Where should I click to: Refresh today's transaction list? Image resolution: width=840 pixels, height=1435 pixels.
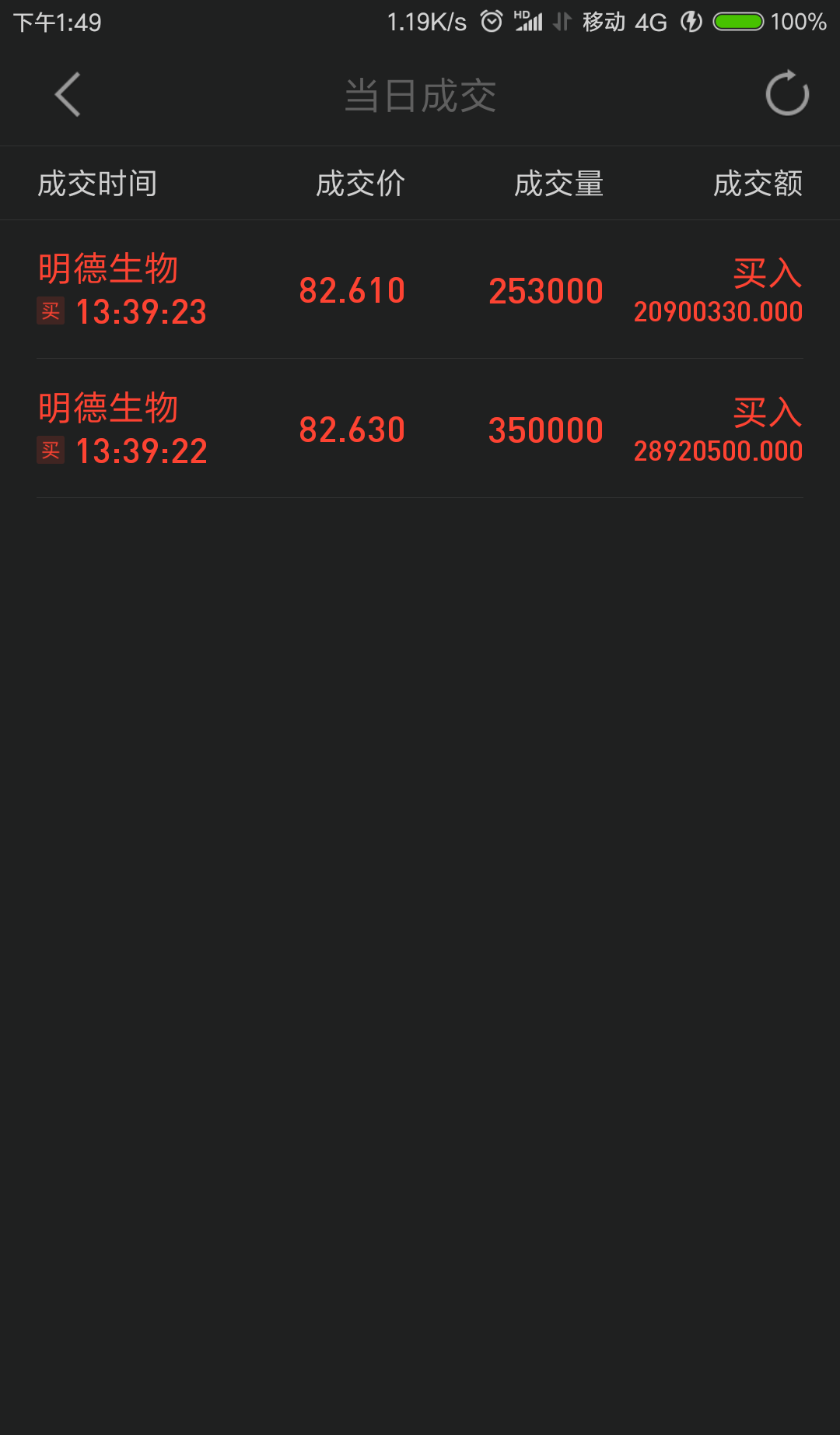tap(787, 94)
